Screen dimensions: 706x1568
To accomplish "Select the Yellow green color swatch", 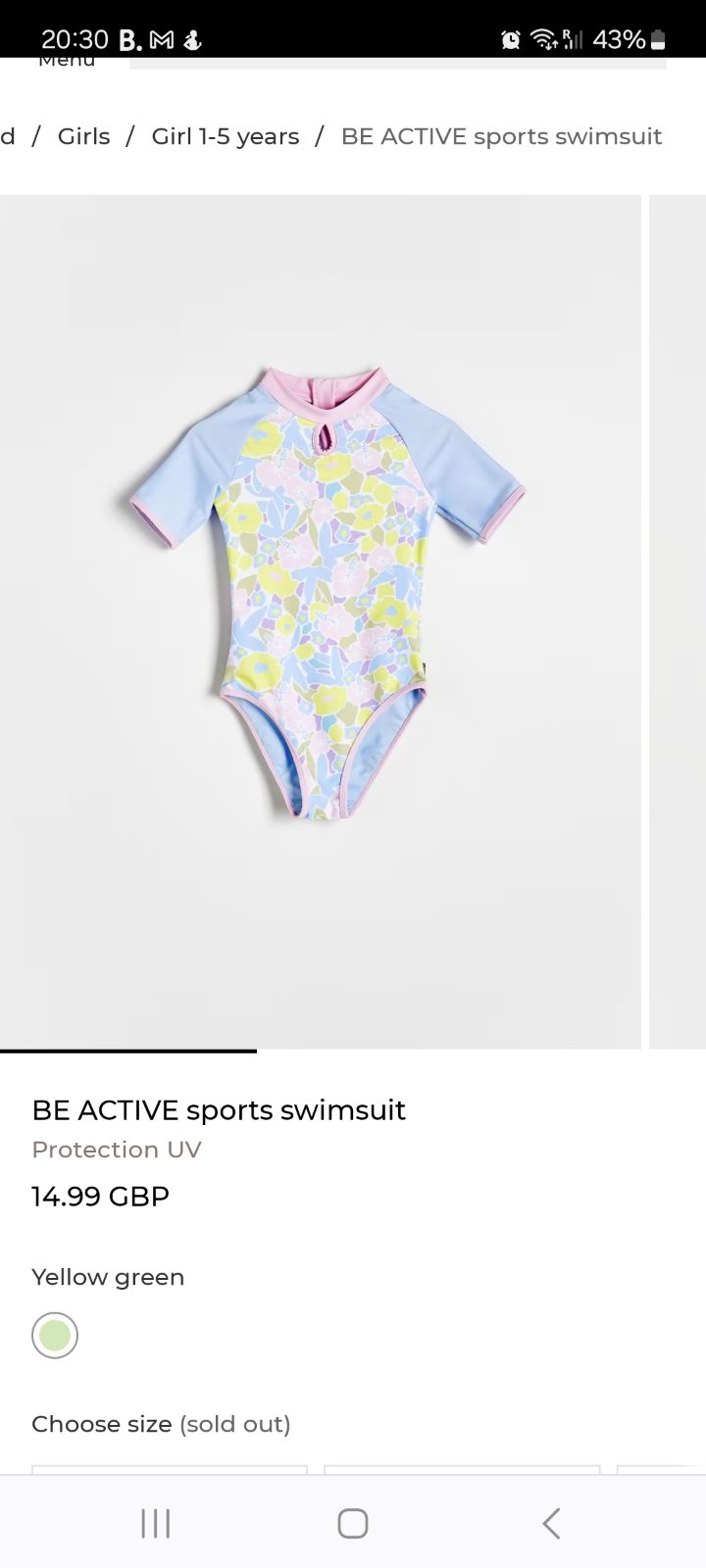I will click(55, 1335).
